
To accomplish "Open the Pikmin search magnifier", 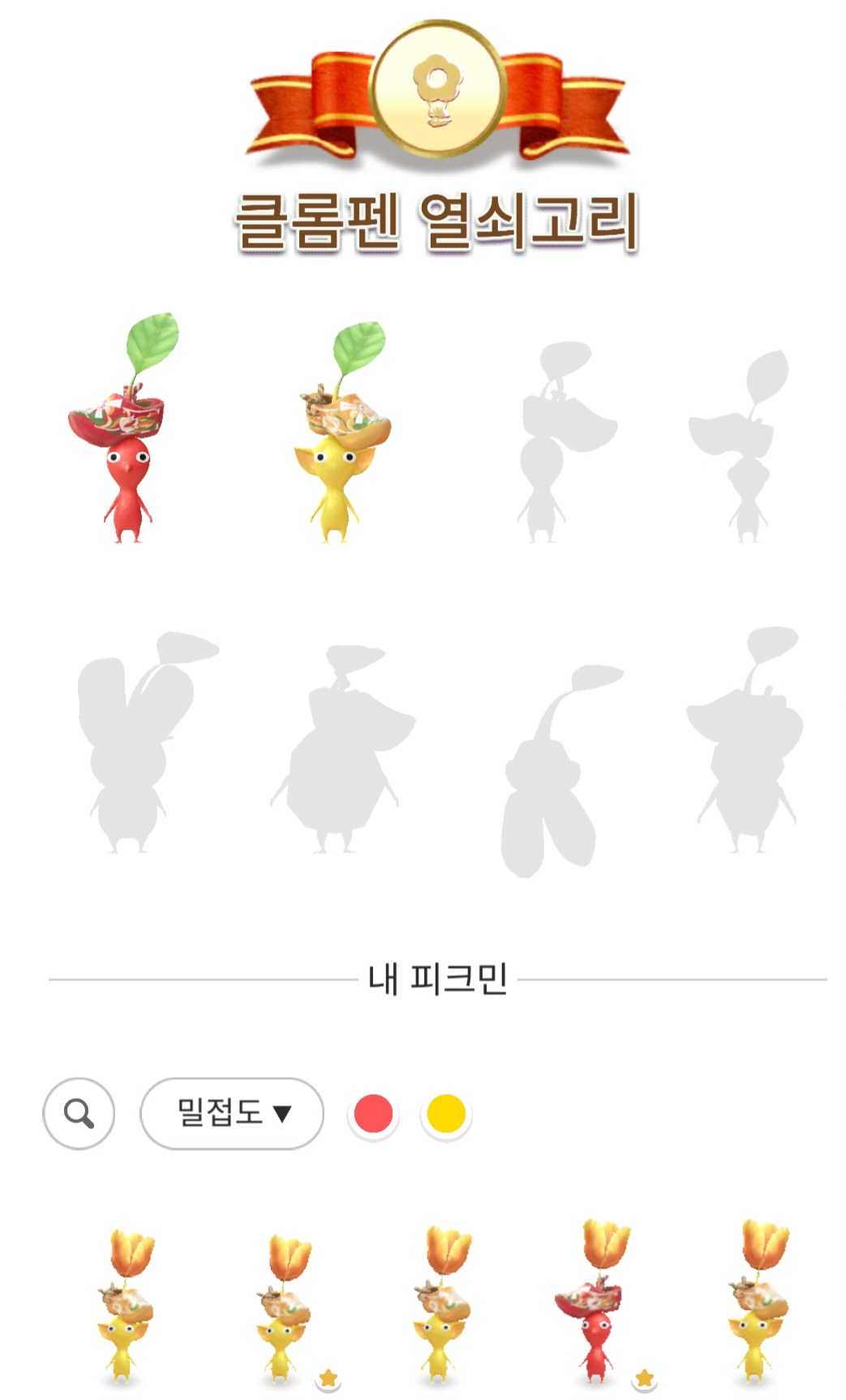I will tap(79, 1113).
